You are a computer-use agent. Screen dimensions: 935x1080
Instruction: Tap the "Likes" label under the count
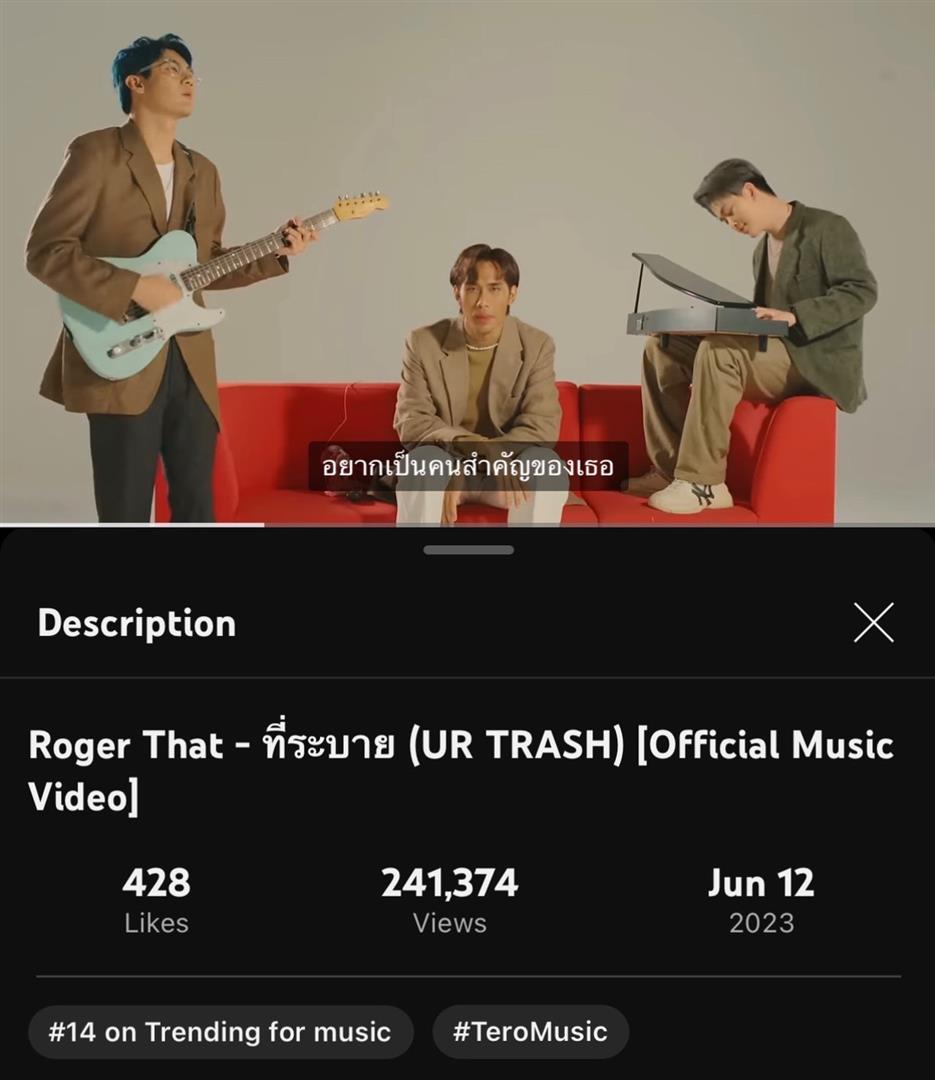tap(156, 923)
